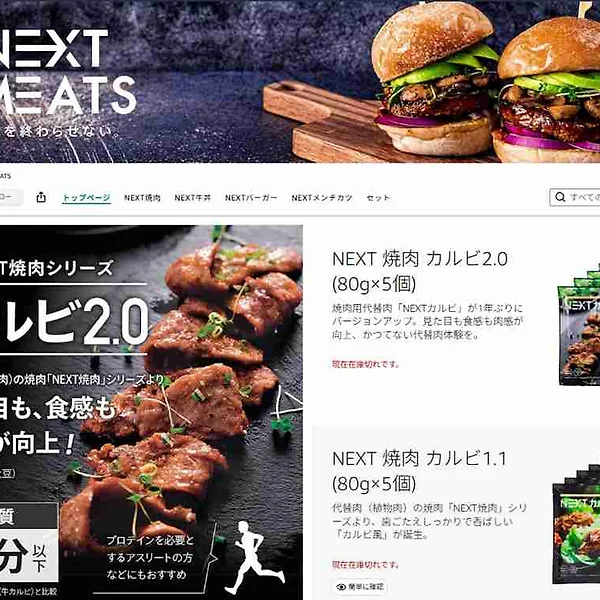
Task: Open the NEXT焼肉 tab
Action: pos(142,198)
